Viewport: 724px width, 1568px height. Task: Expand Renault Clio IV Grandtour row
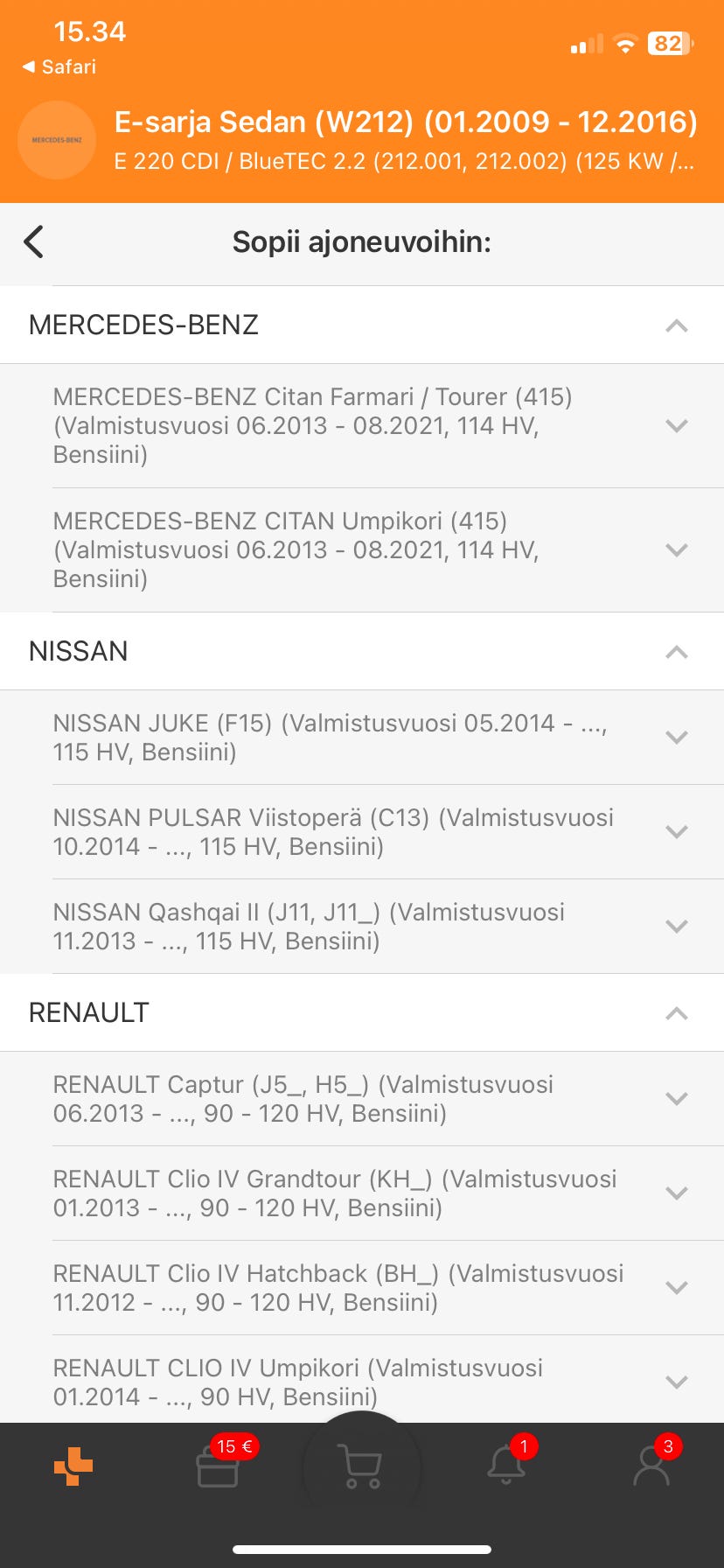tap(676, 1193)
